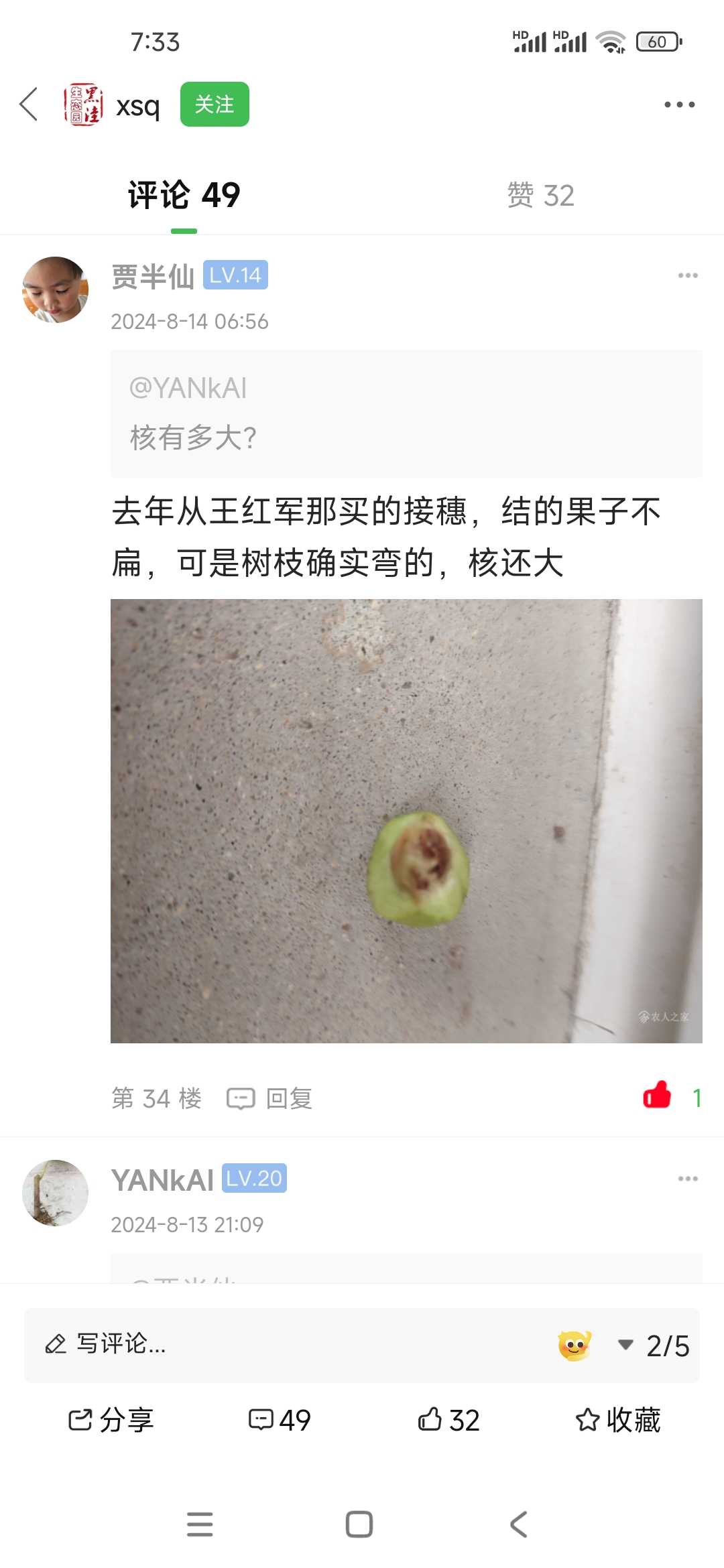Like the post with 32 likes

click(x=448, y=1420)
